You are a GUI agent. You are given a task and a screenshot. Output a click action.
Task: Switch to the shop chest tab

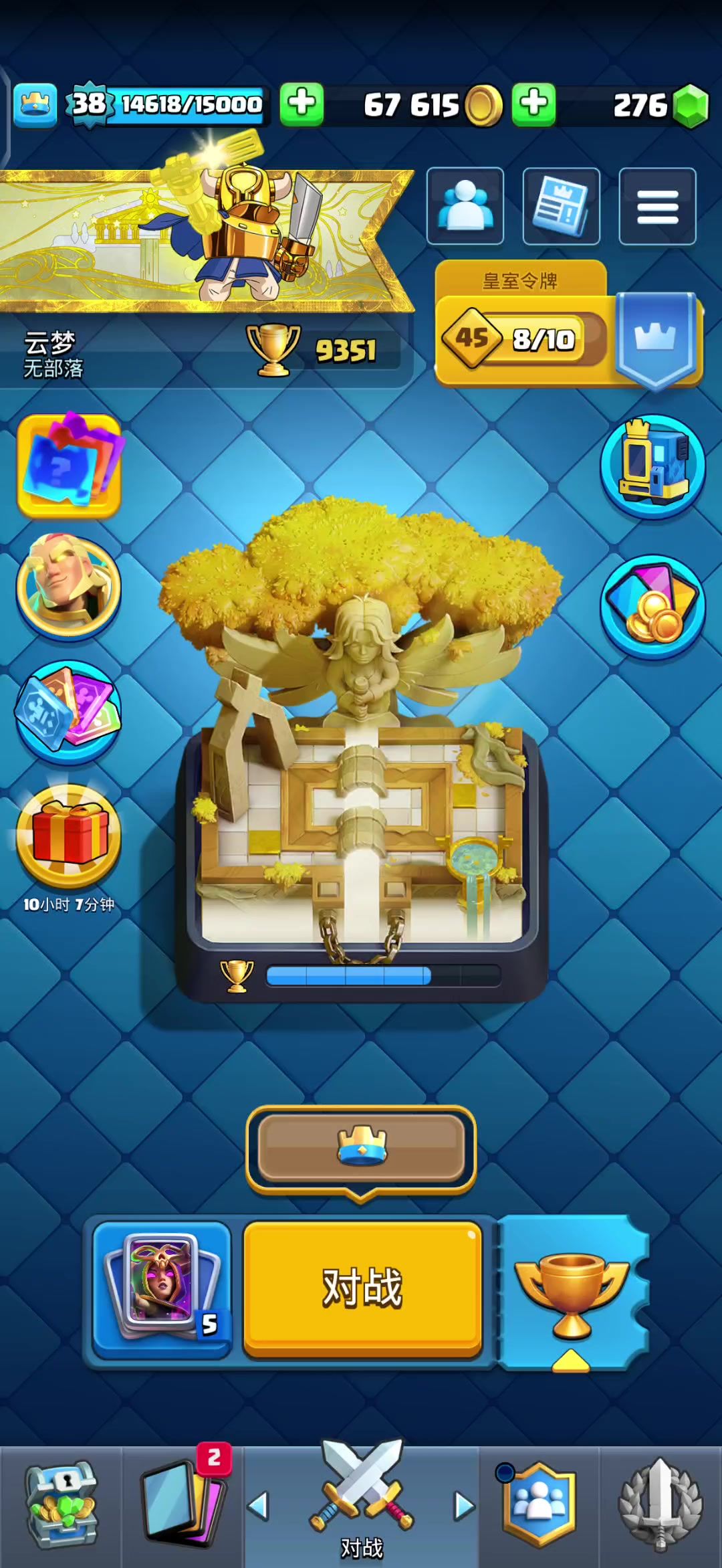[62, 1505]
